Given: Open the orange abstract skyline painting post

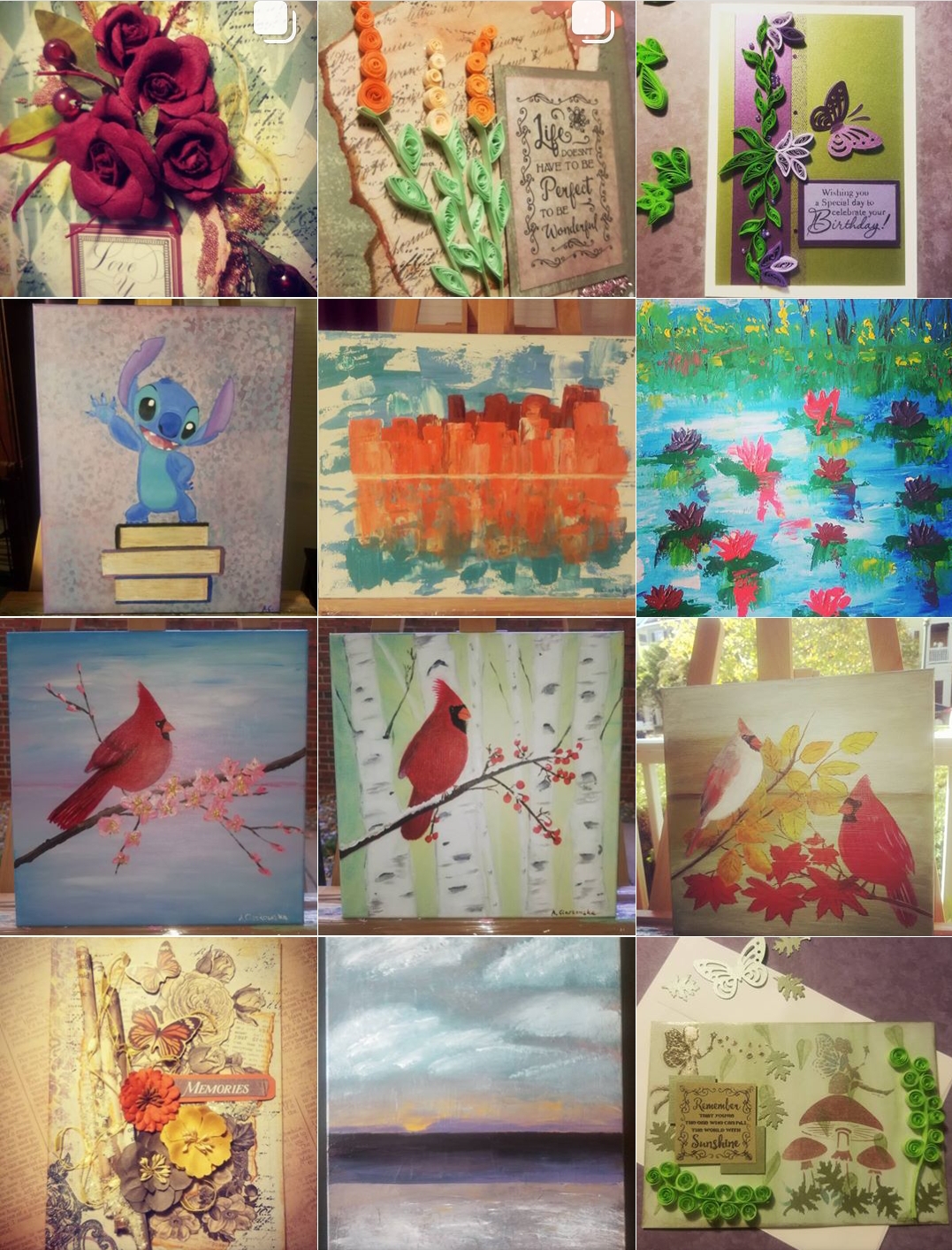Looking at the screenshot, I should pyautogui.click(x=476, y=457).
